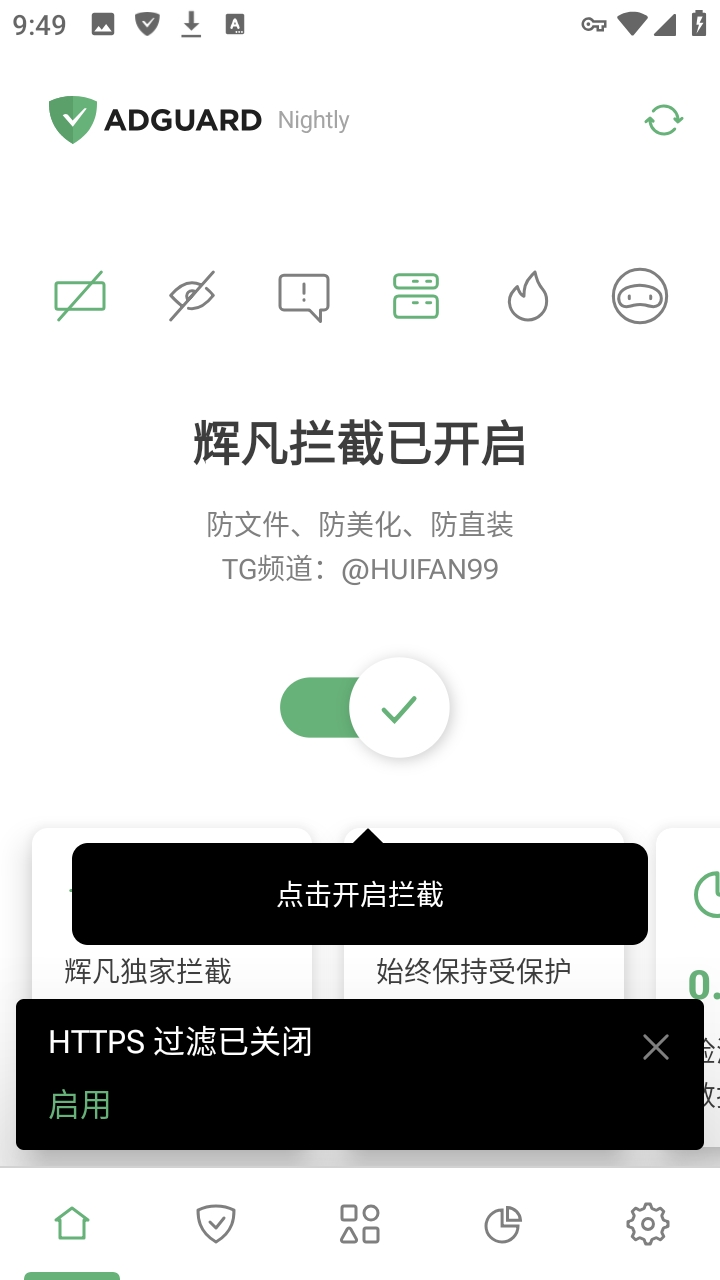The height and width of the screenshot is (1280, 720).
Task: Dismiss the HTTPS 过滤已关闭 banner
Action: point(656,1047)
